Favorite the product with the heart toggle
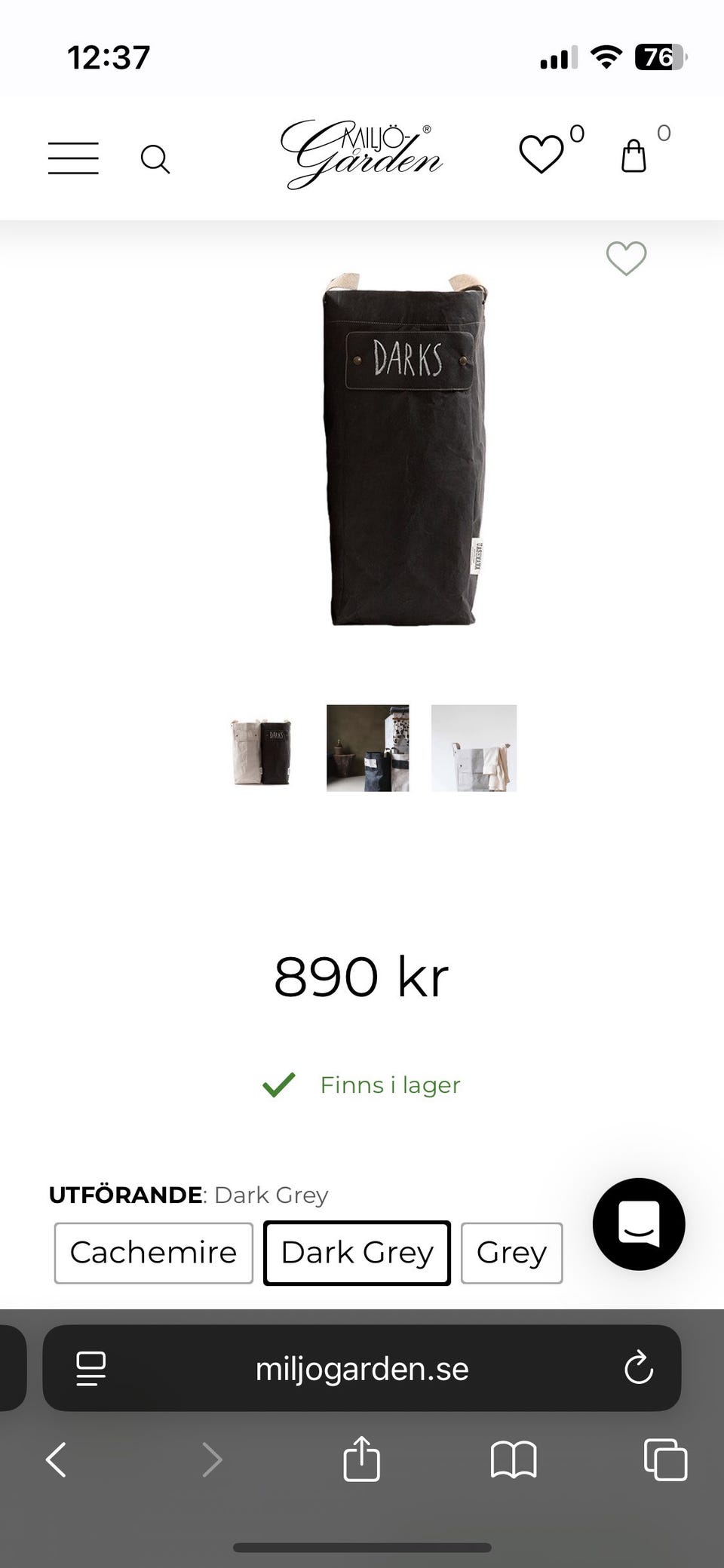The width and height of the screenshot is (724, 1568). point(626,257)
